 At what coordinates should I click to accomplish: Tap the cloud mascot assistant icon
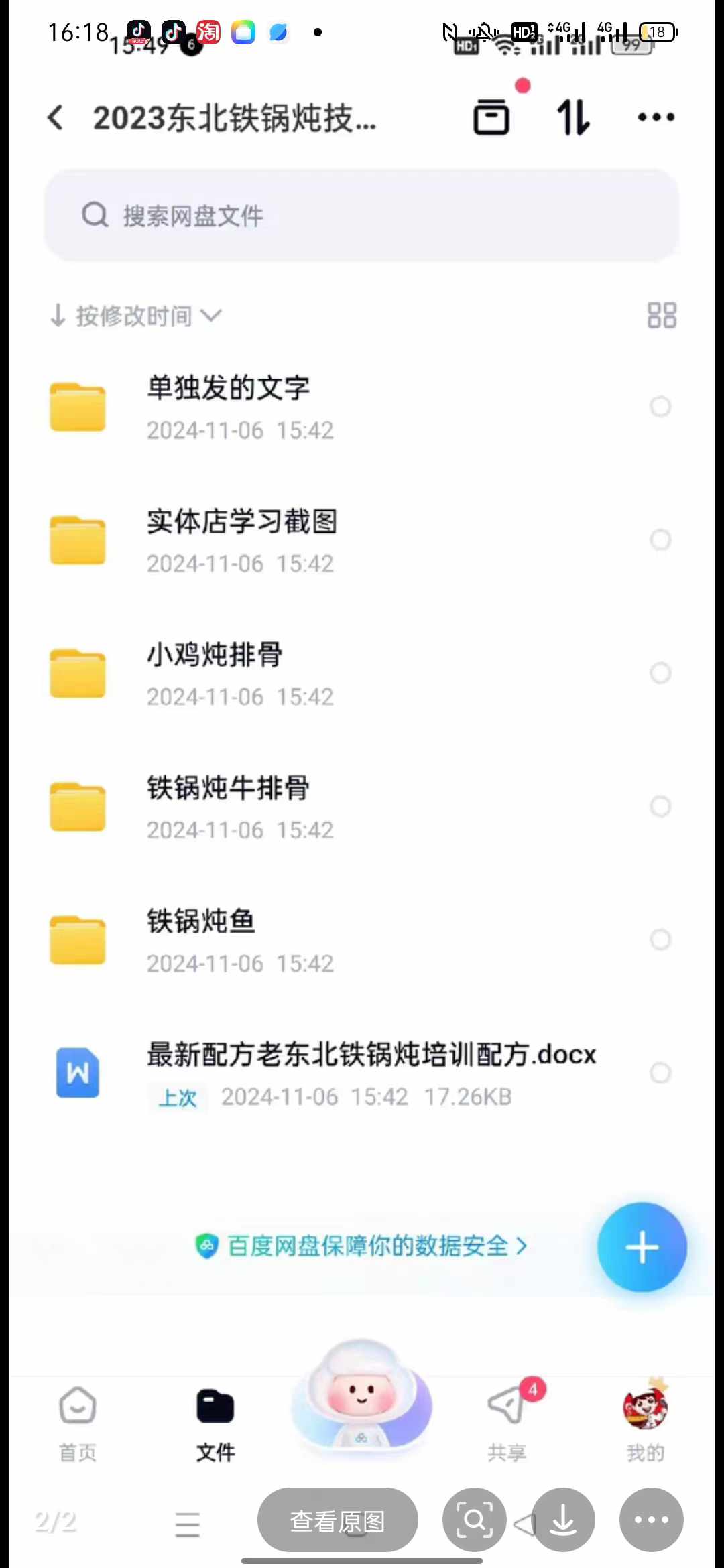point(362,1407)
